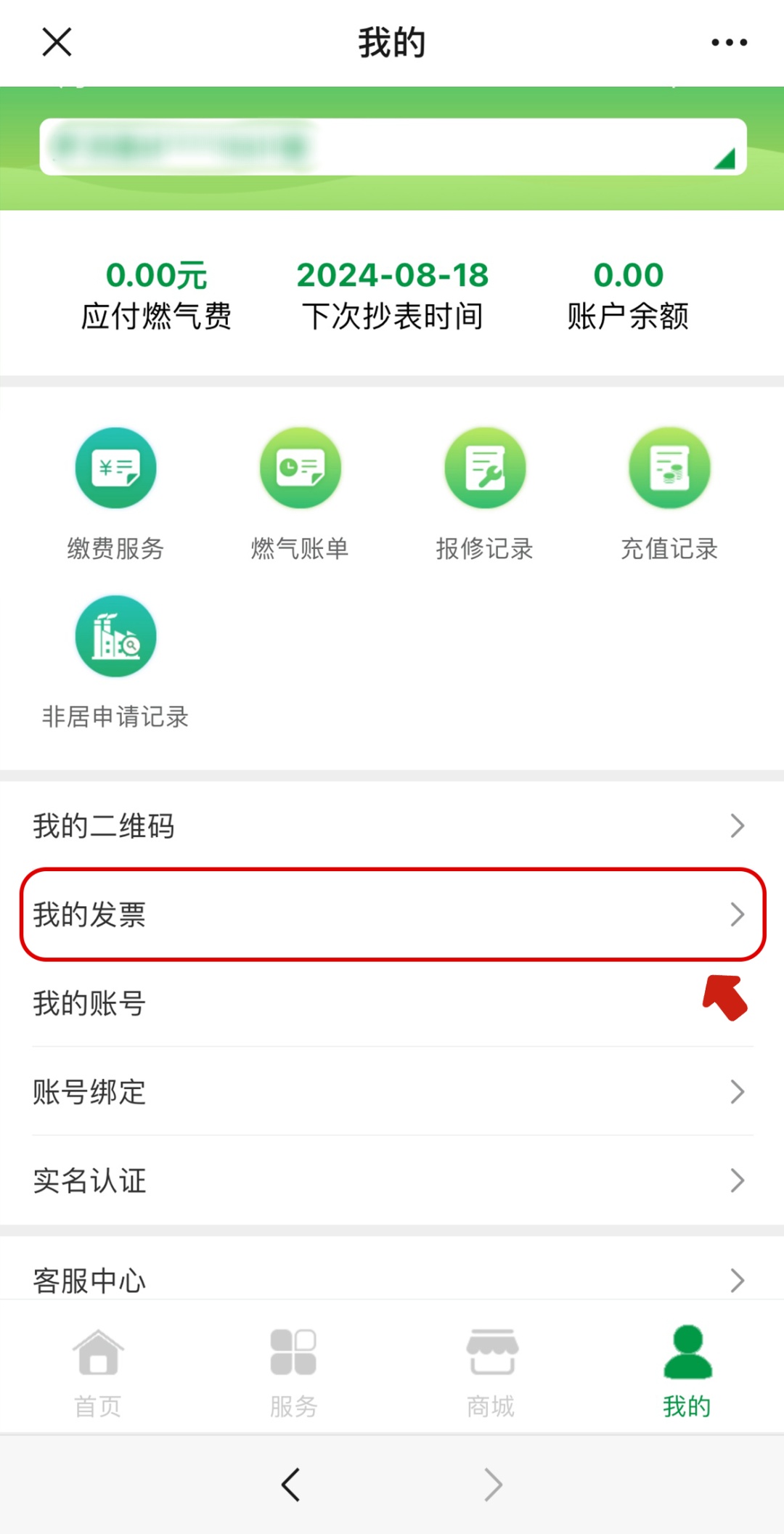Image resolution: width=784 pixels, height=1534 pixels.
Task: Go back with the browser back arrow
Action: click(x=291, y=1484)
